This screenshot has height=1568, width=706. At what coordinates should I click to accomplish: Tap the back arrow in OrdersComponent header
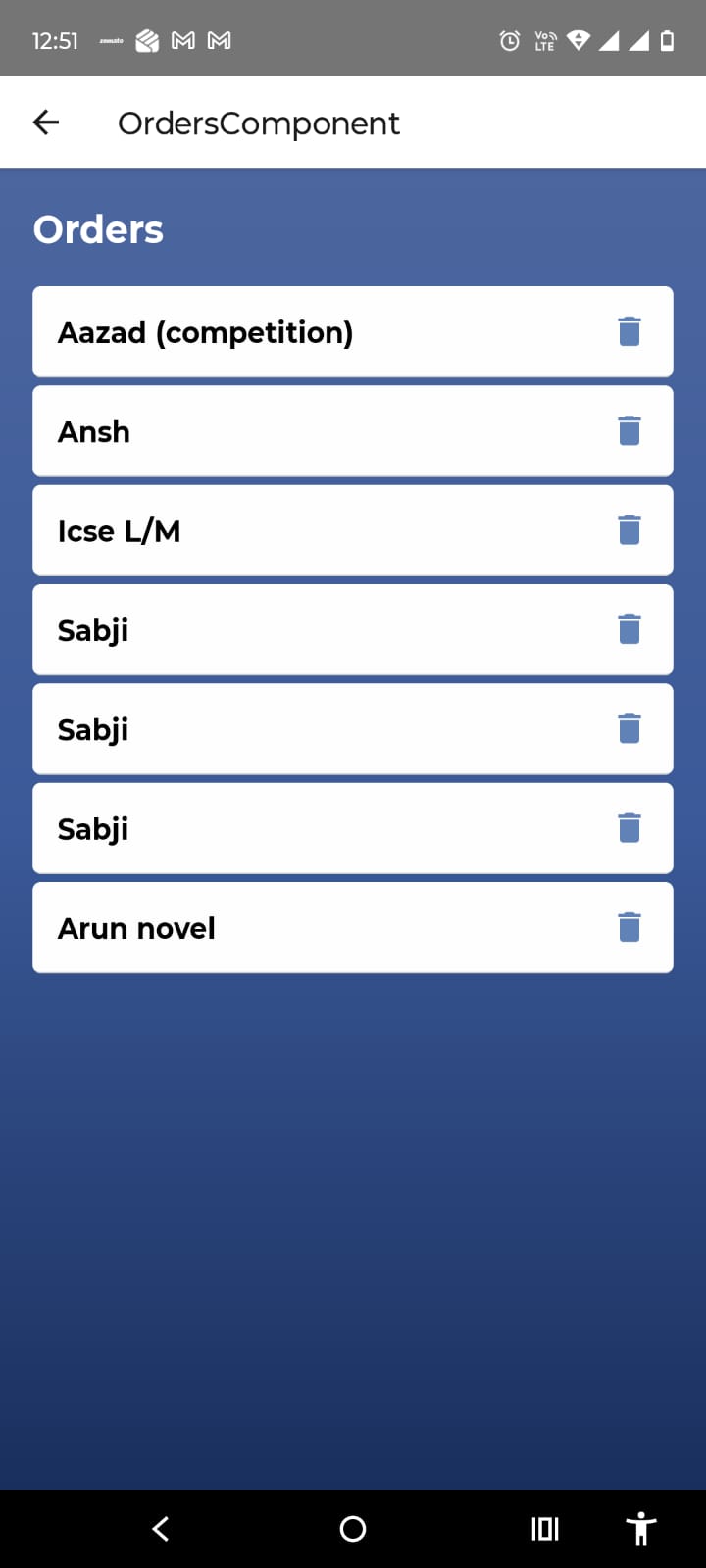tap(45, 122)
